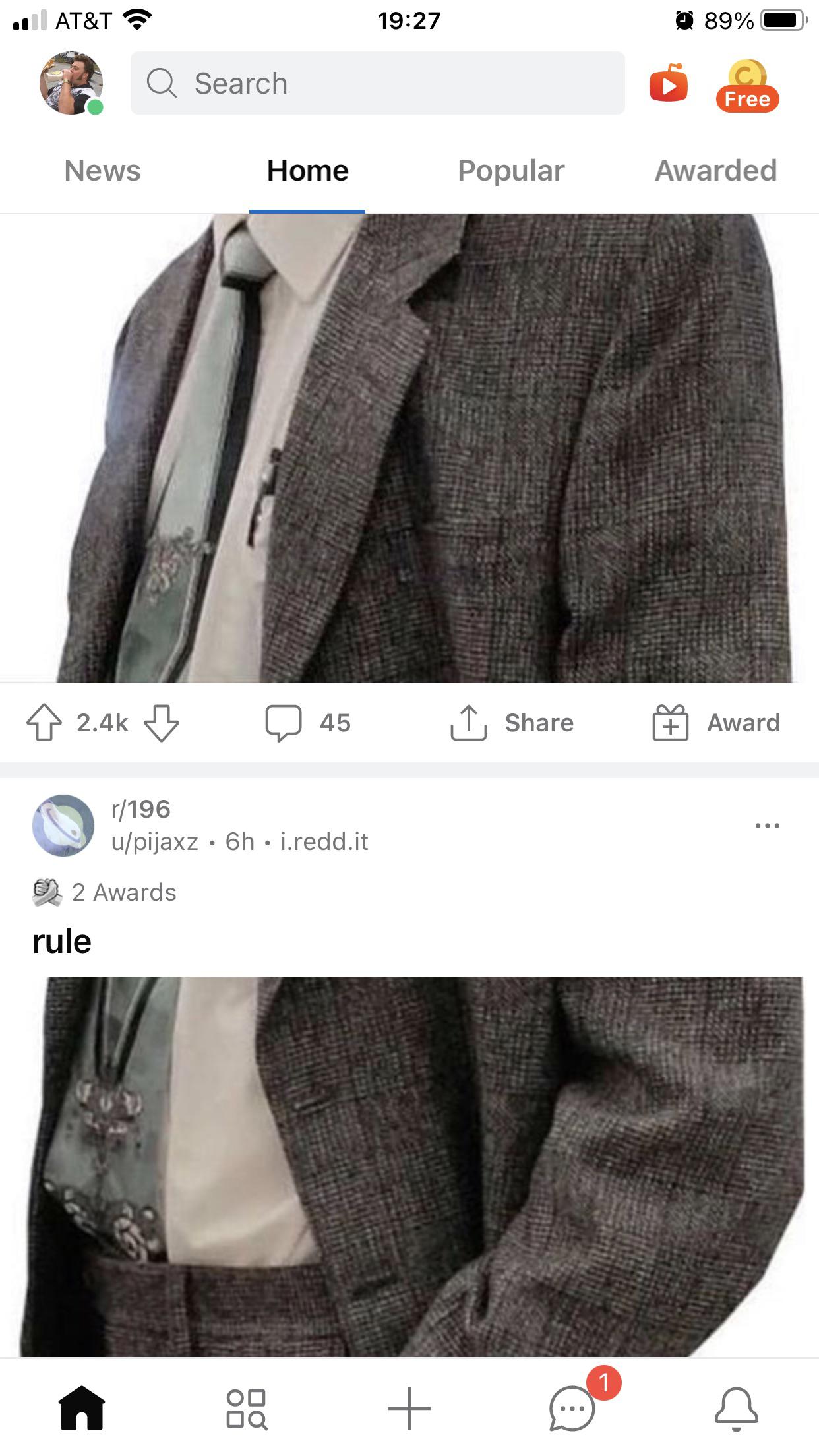Open the 45 comments on the post

click(x=307, y=723)
